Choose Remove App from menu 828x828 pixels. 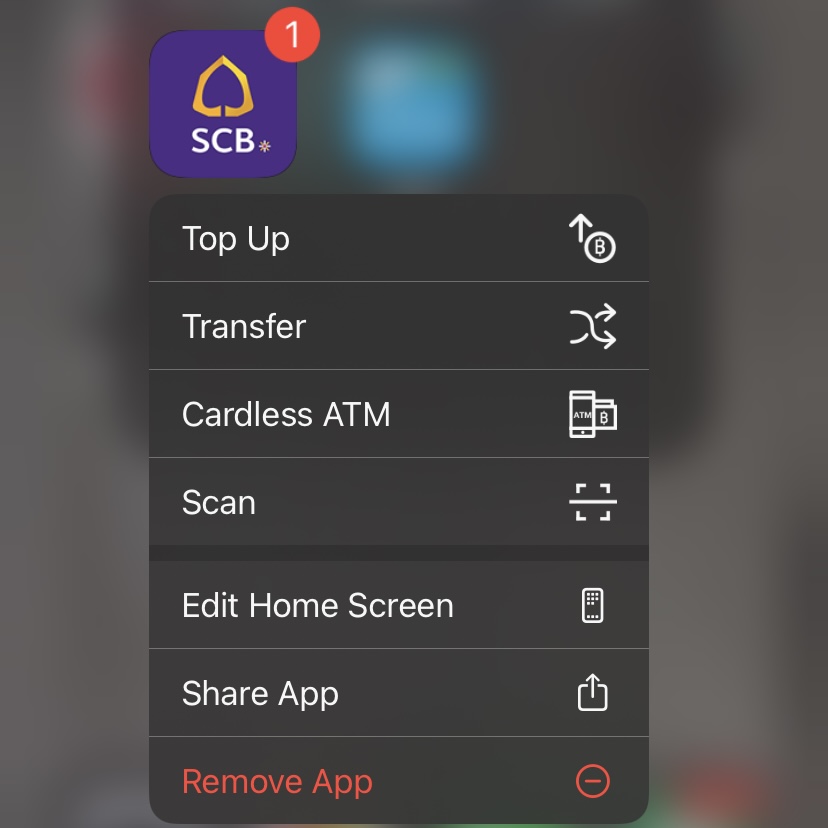398,782
